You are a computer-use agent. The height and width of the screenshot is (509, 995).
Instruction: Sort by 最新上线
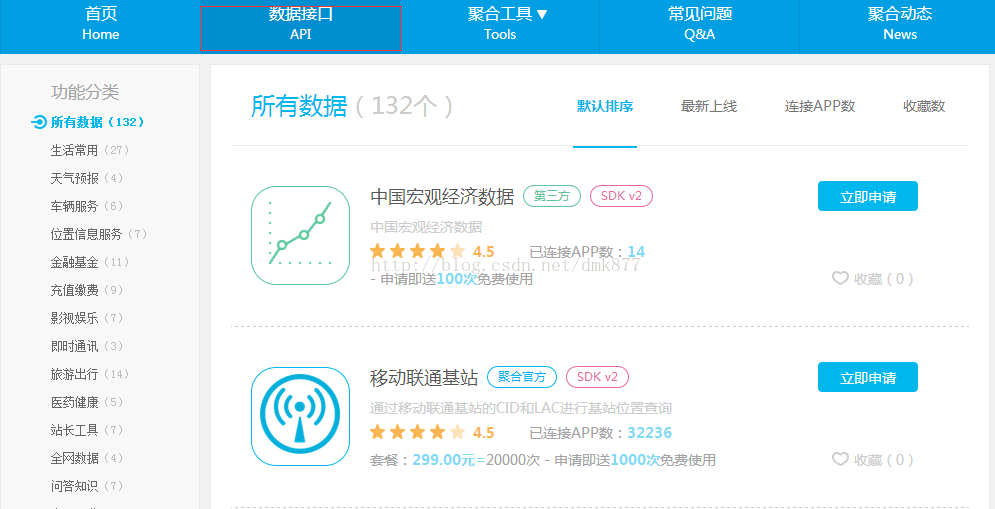point(708,106)
